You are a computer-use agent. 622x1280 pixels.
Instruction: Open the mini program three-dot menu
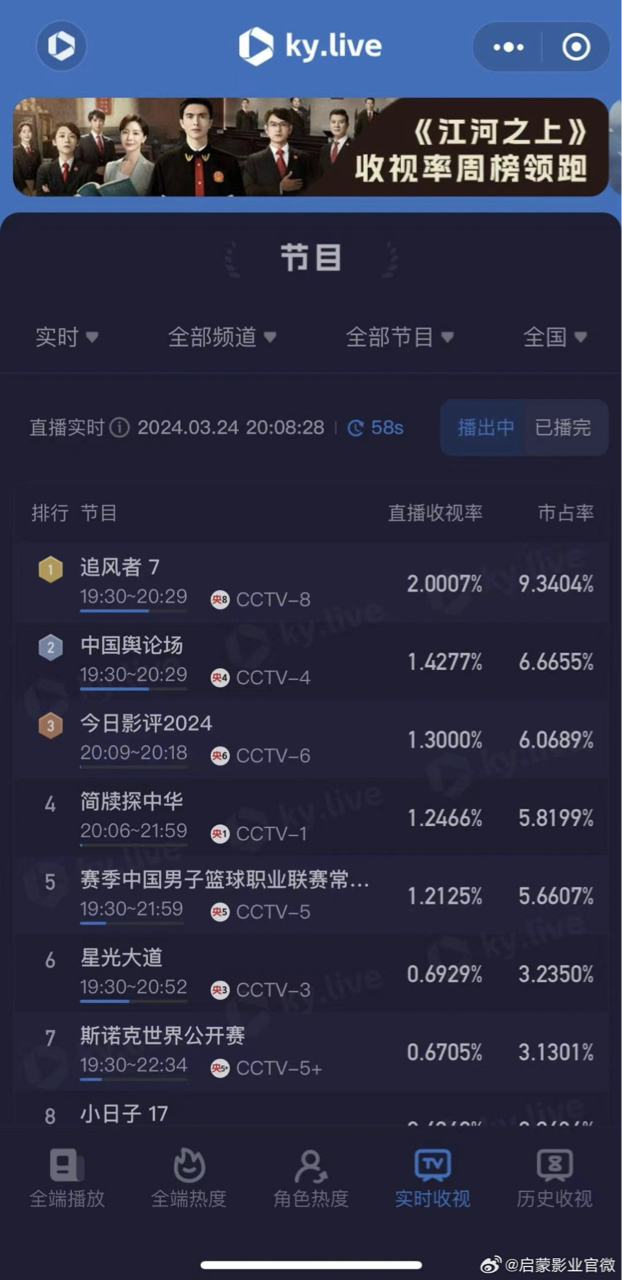coord(508,47)
